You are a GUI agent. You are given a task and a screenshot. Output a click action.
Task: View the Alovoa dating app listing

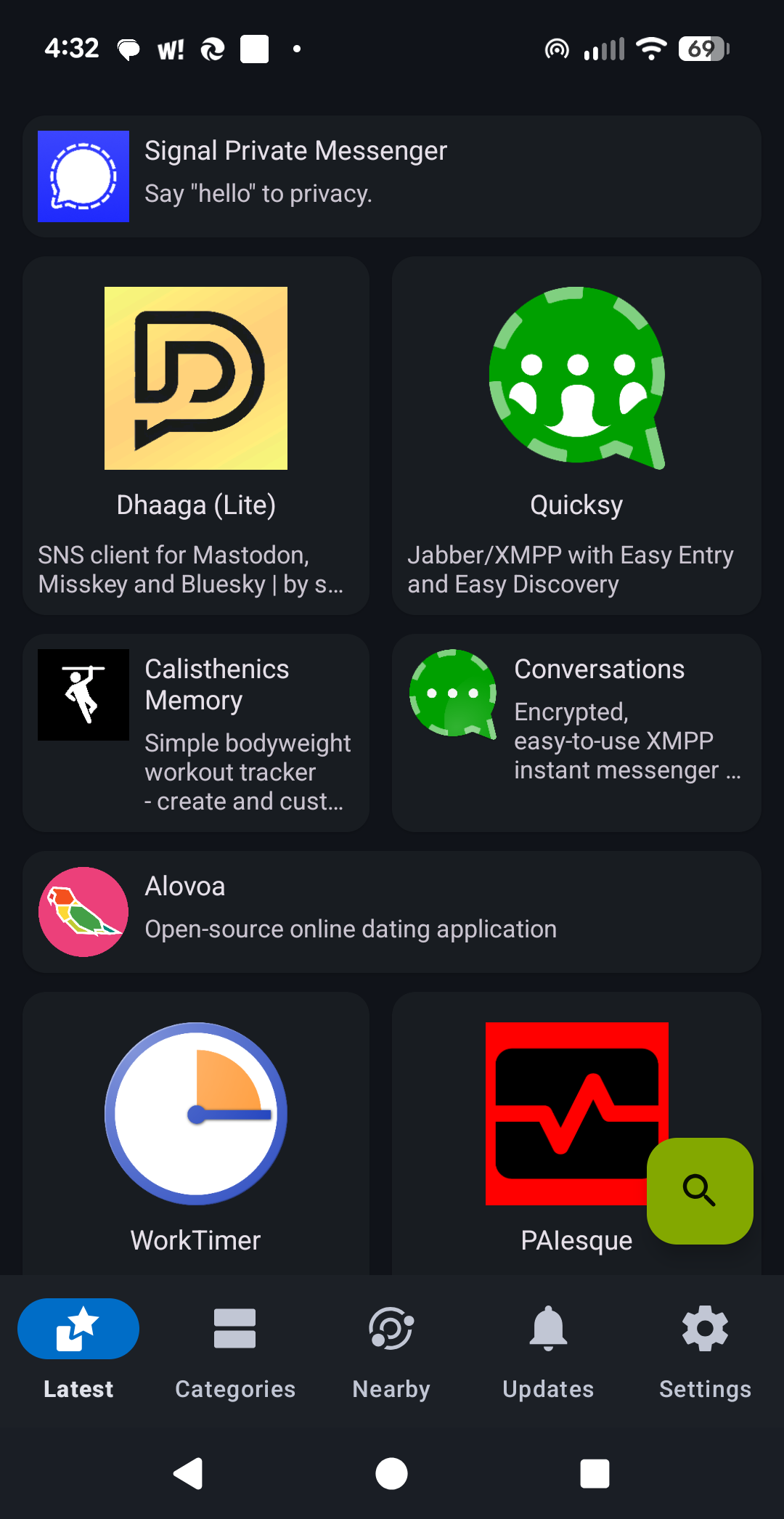[x=392, y=911]
